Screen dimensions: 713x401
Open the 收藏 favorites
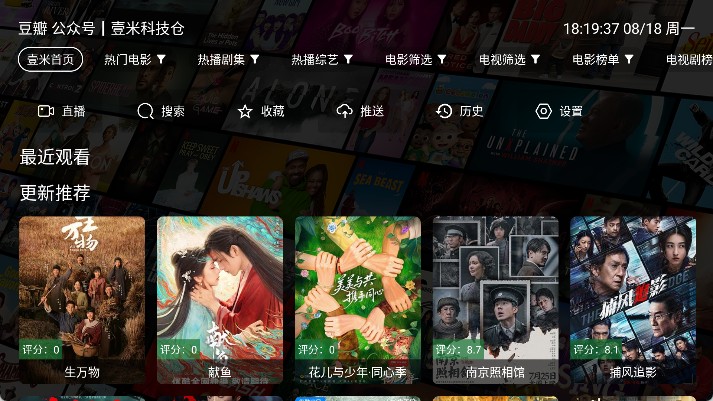click(x=261, y=111)
